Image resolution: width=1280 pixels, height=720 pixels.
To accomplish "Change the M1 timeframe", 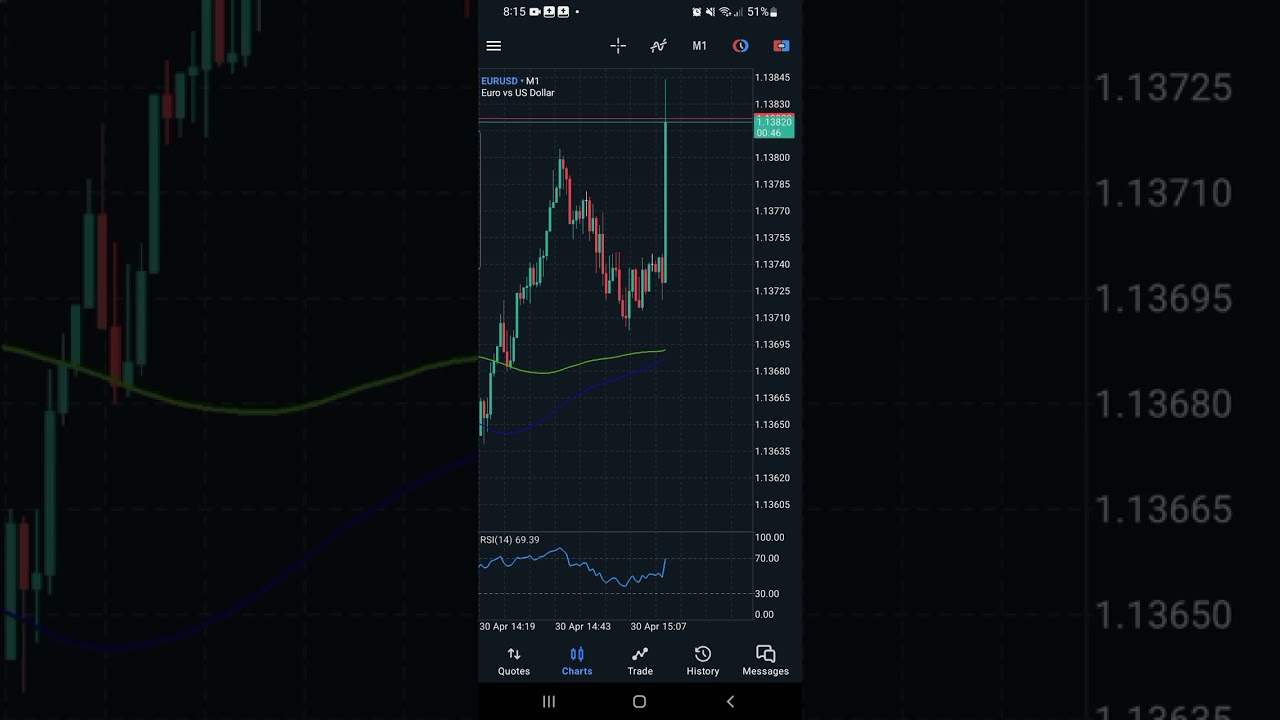I will [699, 46].
